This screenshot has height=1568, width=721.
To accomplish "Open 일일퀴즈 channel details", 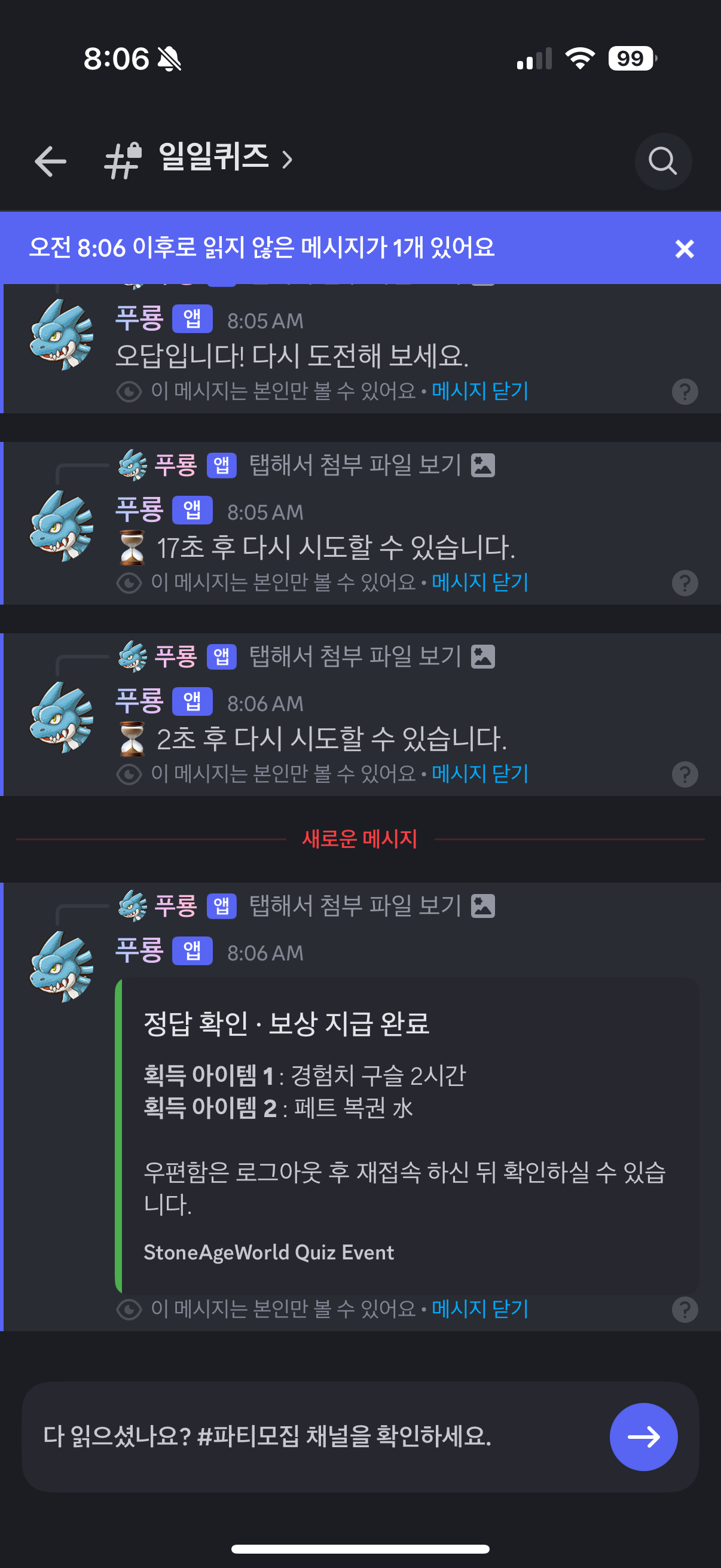I will point(213,158).
